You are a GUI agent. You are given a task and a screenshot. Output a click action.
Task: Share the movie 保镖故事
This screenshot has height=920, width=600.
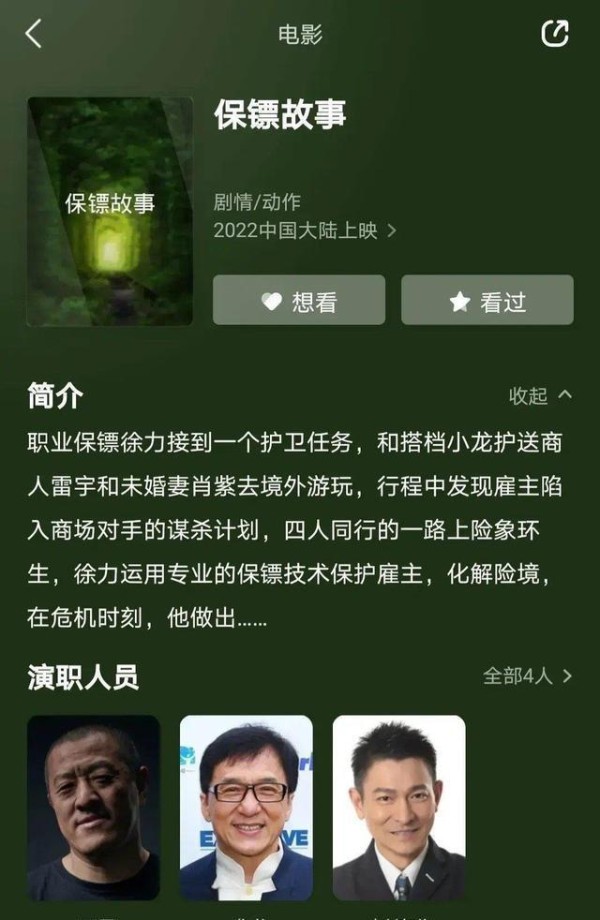click(x=554, y=34)
